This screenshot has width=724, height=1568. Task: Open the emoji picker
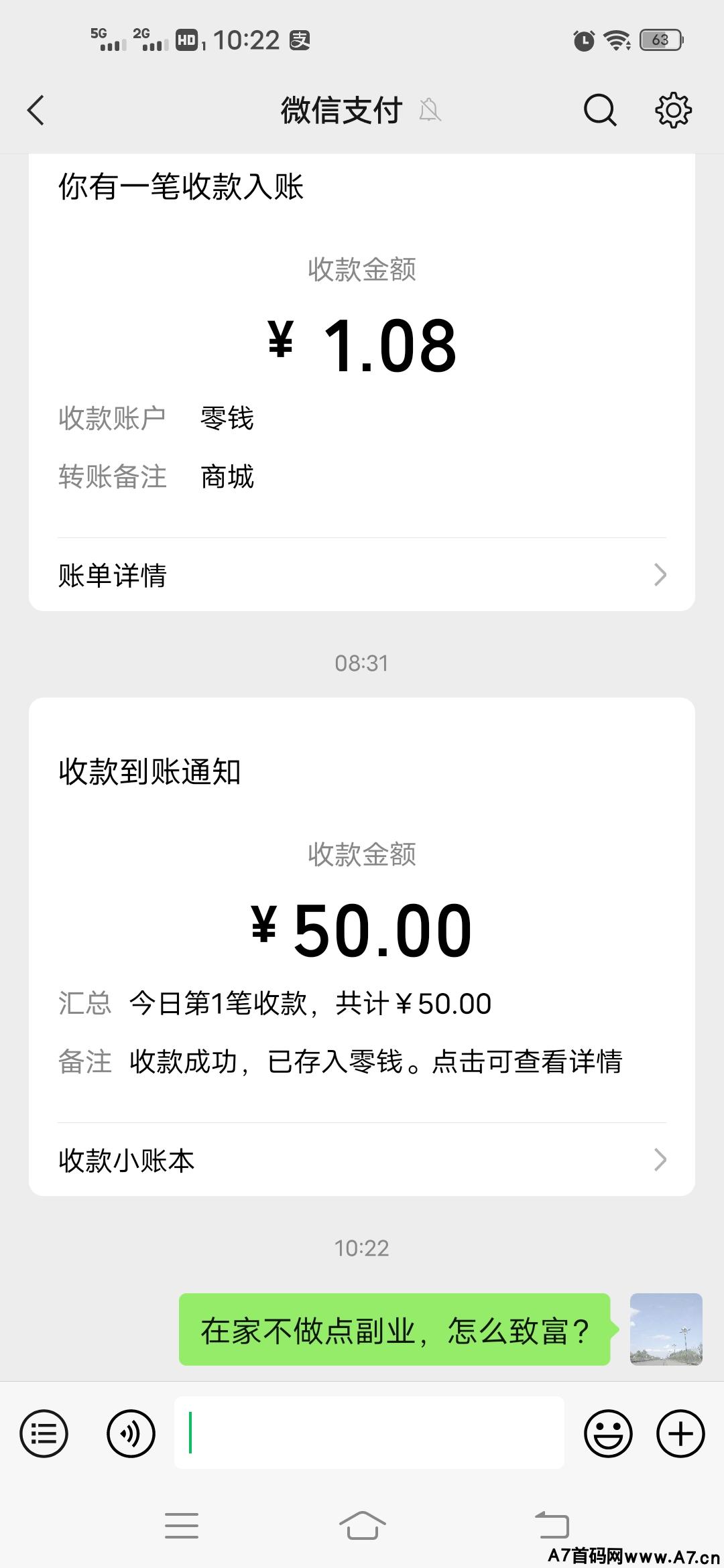click(x=608, y=1434)
